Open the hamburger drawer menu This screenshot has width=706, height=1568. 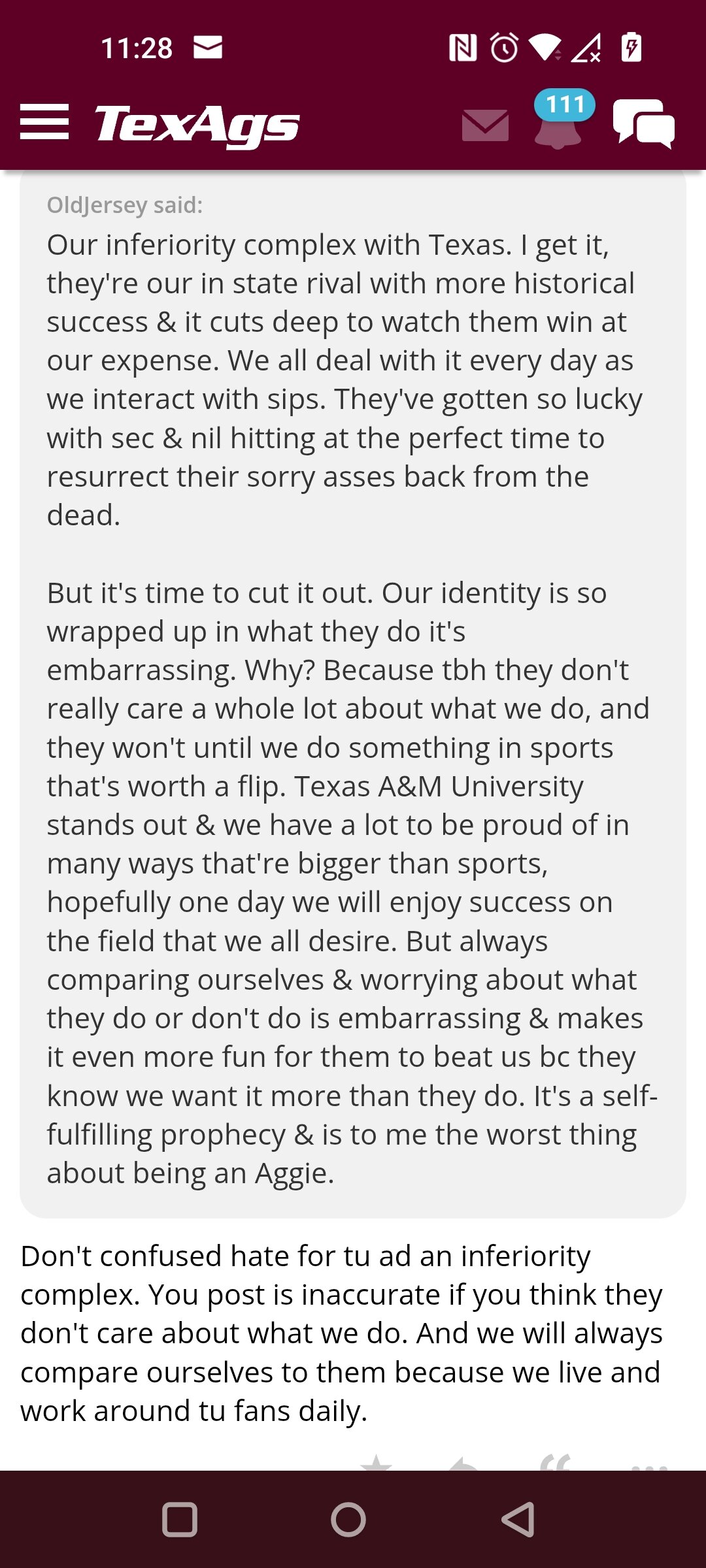[x=44, y=122]
